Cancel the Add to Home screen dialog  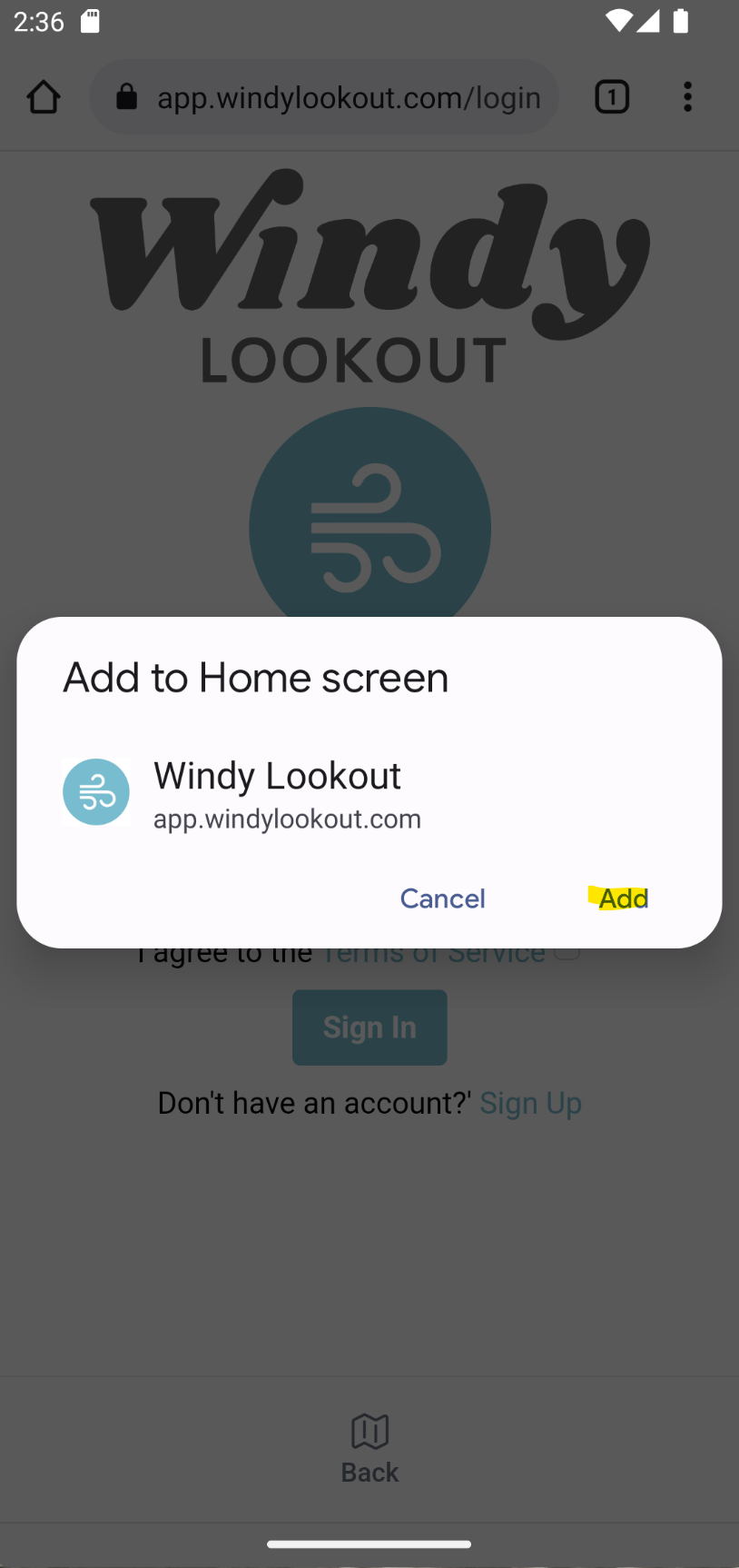point(442,898)
